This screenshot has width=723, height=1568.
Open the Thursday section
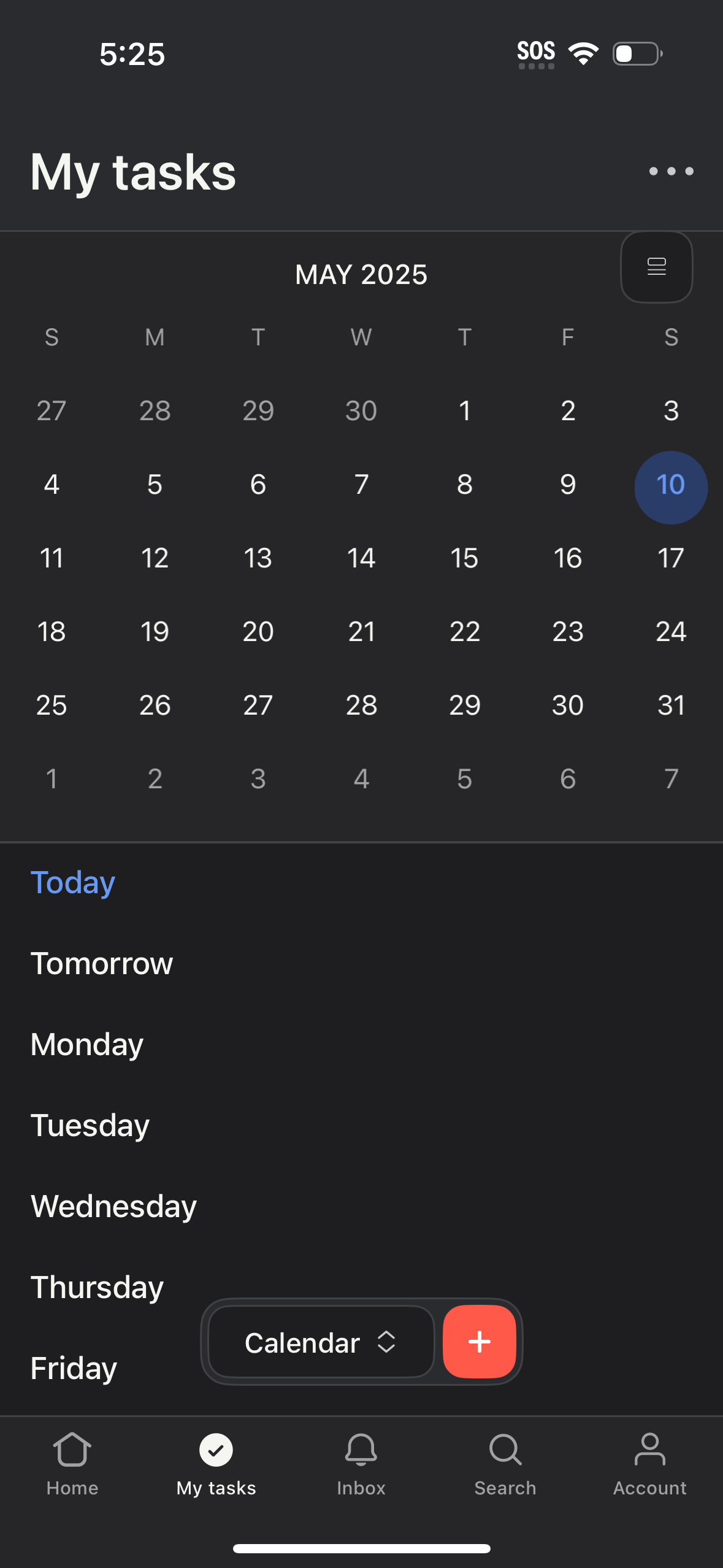[97, 1286]
